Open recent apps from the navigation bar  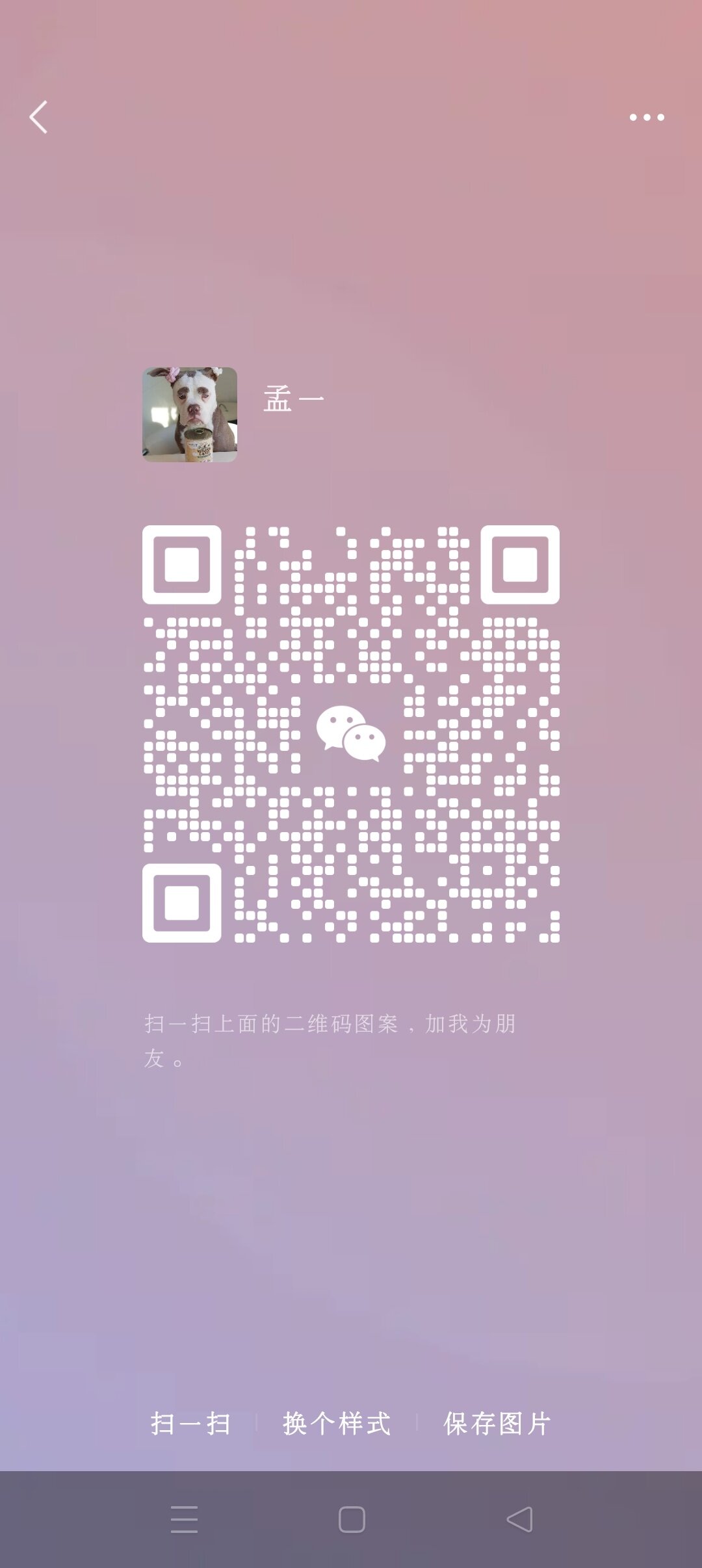pyautogui.click(x=184, y=1519)
